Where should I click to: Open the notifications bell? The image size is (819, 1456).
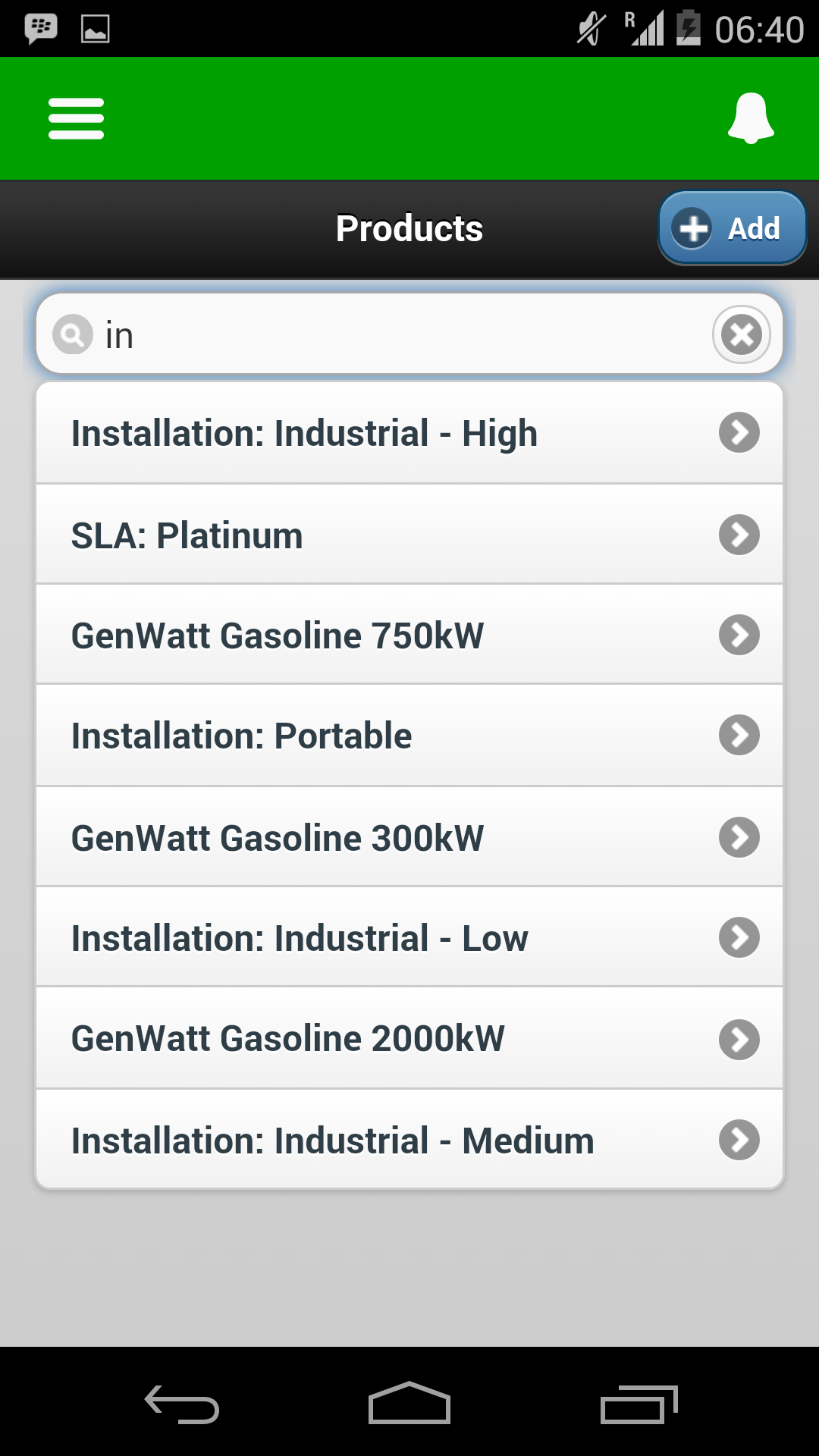tap(751, 118)
